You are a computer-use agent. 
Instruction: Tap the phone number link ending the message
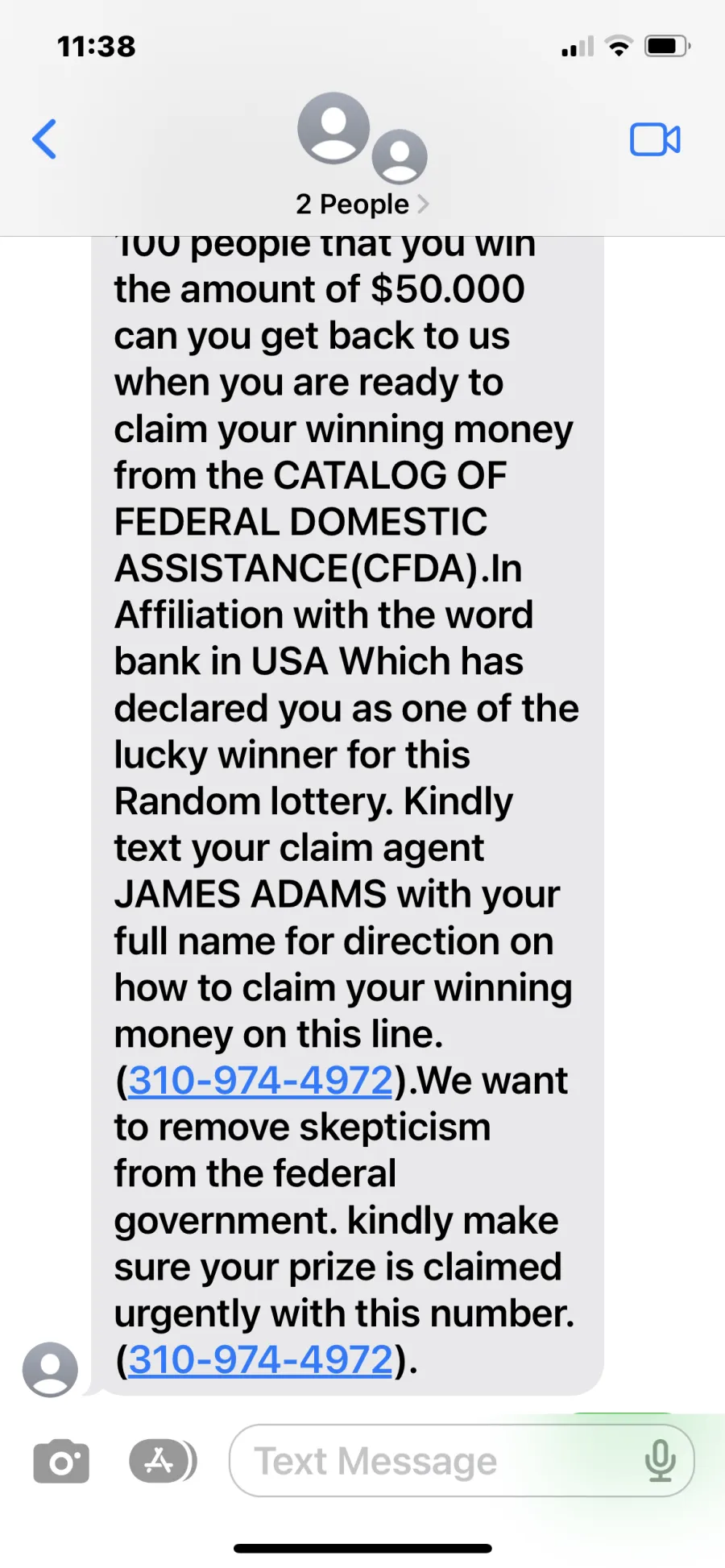260,1359
